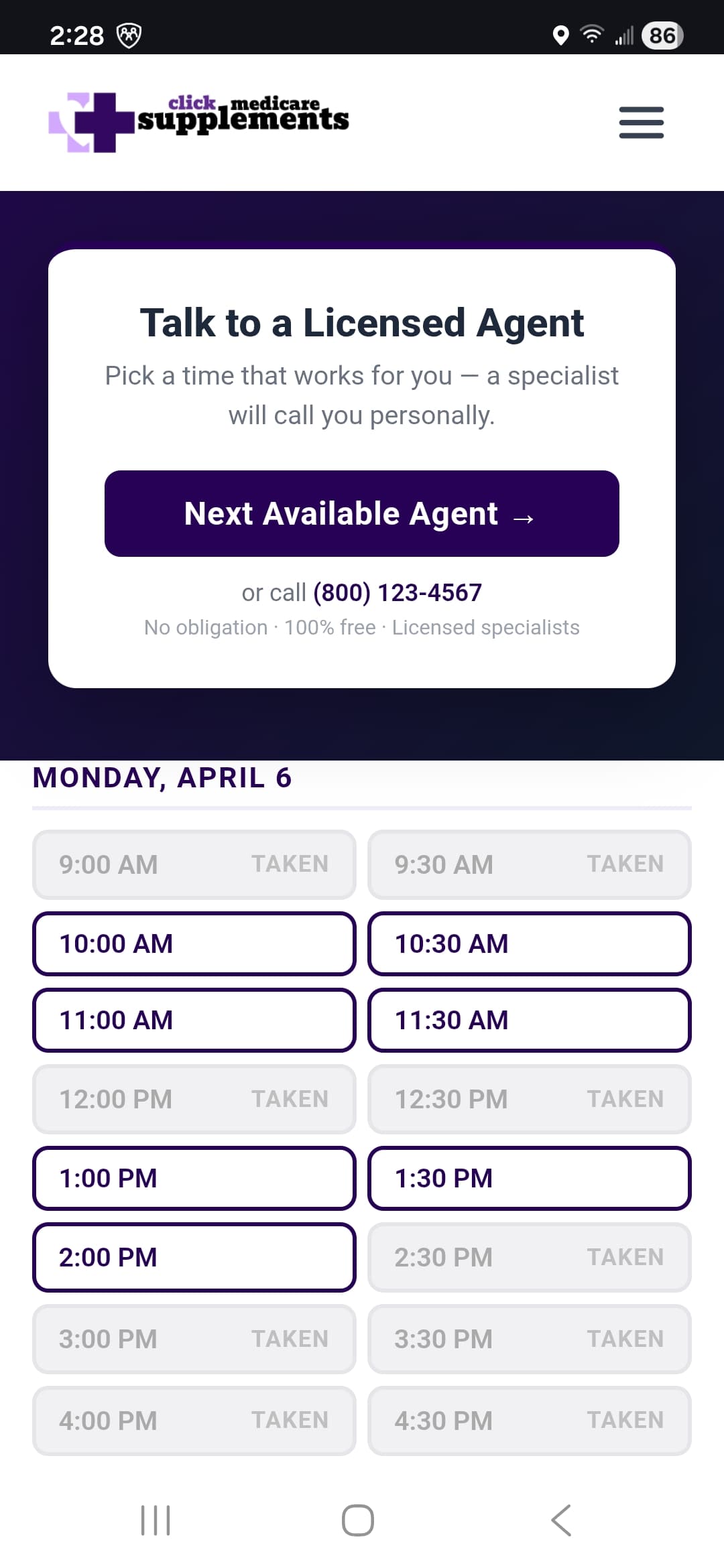Open the Click Medicare Supplements home logo
The image size is (724, 1568).
click(x=198, y=122)
